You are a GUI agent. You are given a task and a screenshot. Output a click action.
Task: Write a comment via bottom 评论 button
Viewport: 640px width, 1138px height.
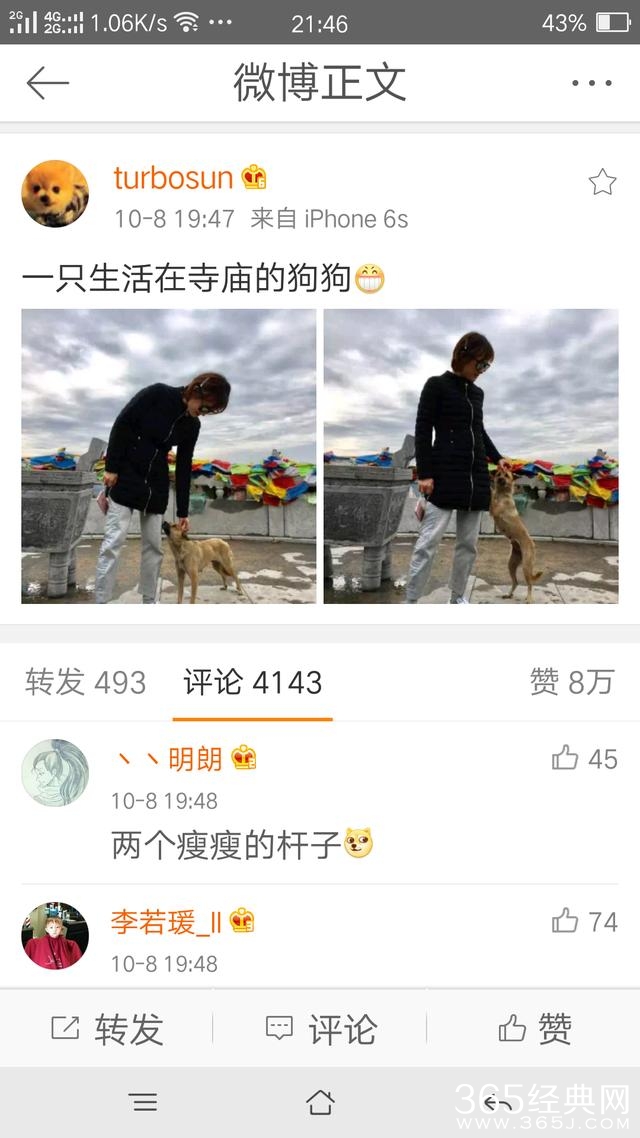[320, 1028]
